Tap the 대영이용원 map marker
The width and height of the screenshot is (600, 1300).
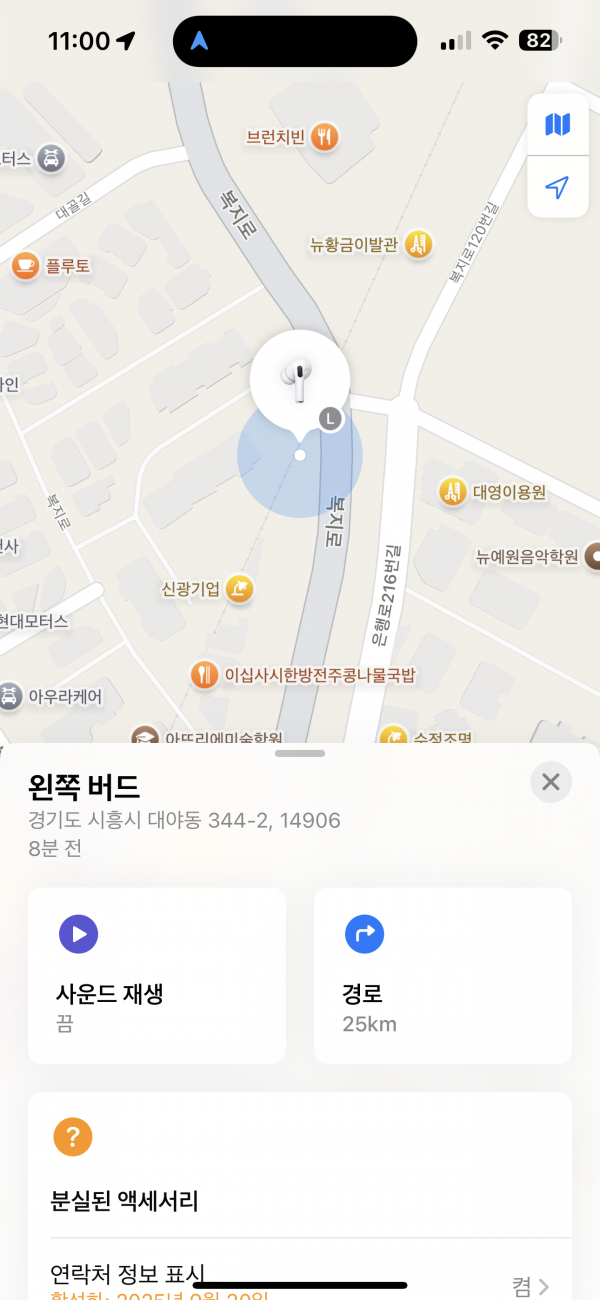tap(453, 491)
